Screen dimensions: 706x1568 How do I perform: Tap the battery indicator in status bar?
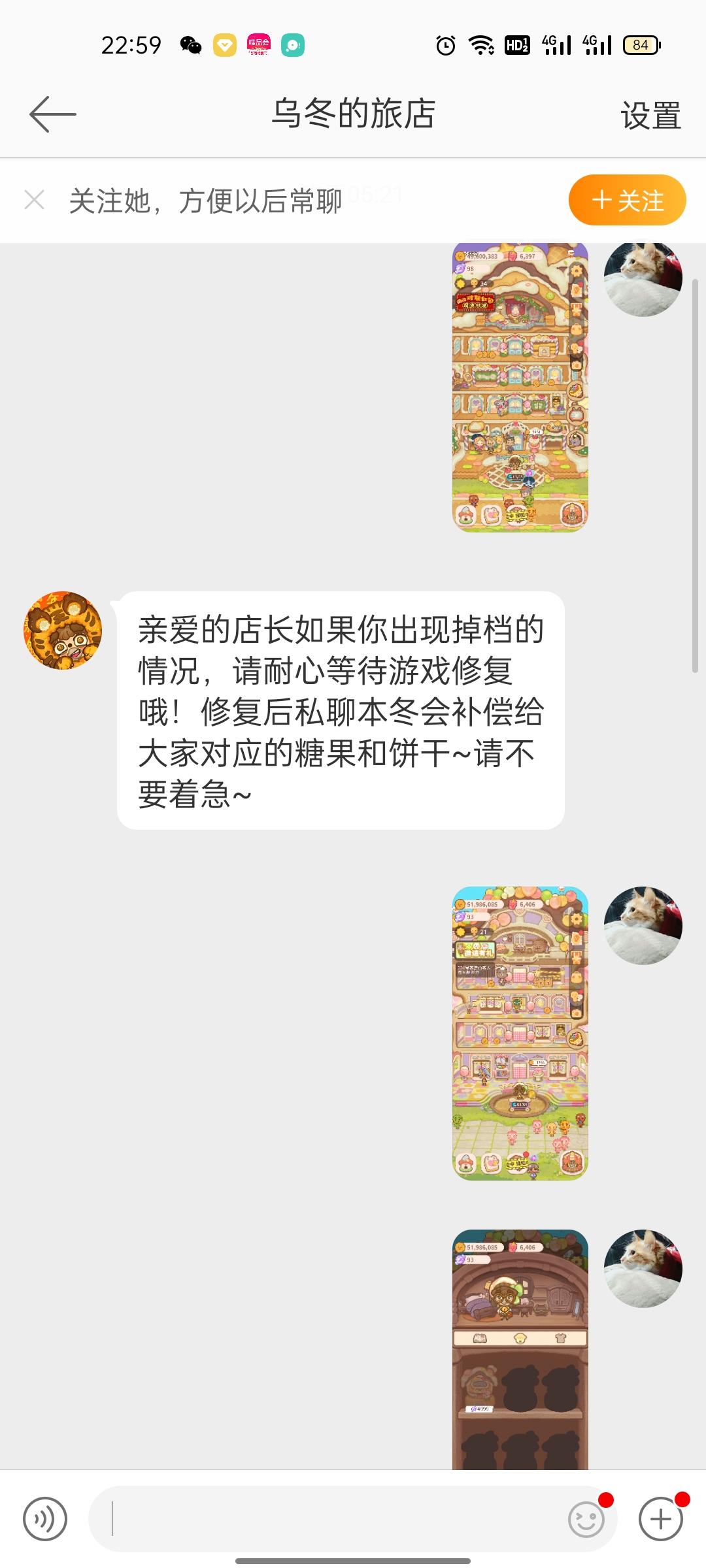click(x=639, y=44)
